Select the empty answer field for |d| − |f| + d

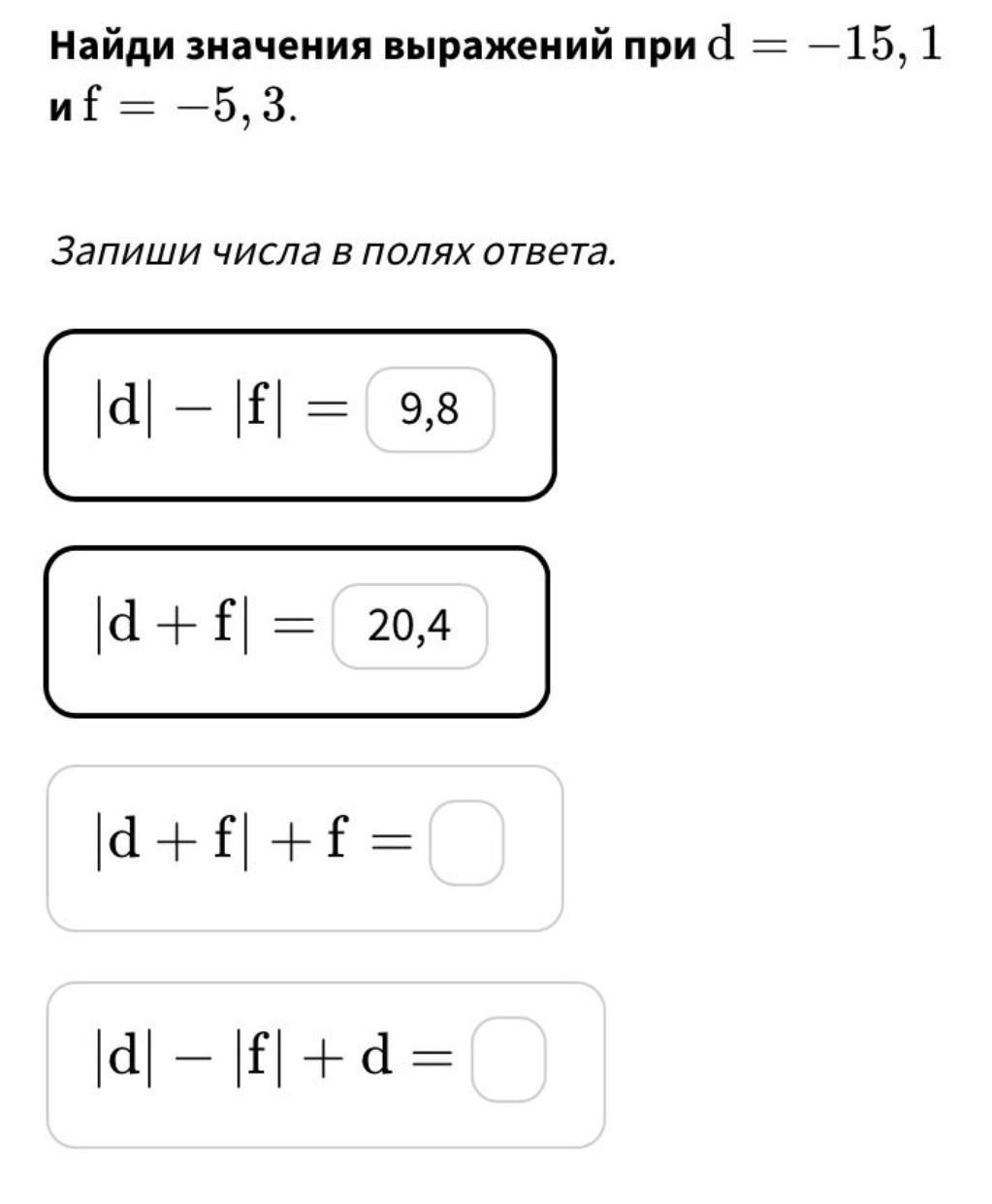[508, 1059]
